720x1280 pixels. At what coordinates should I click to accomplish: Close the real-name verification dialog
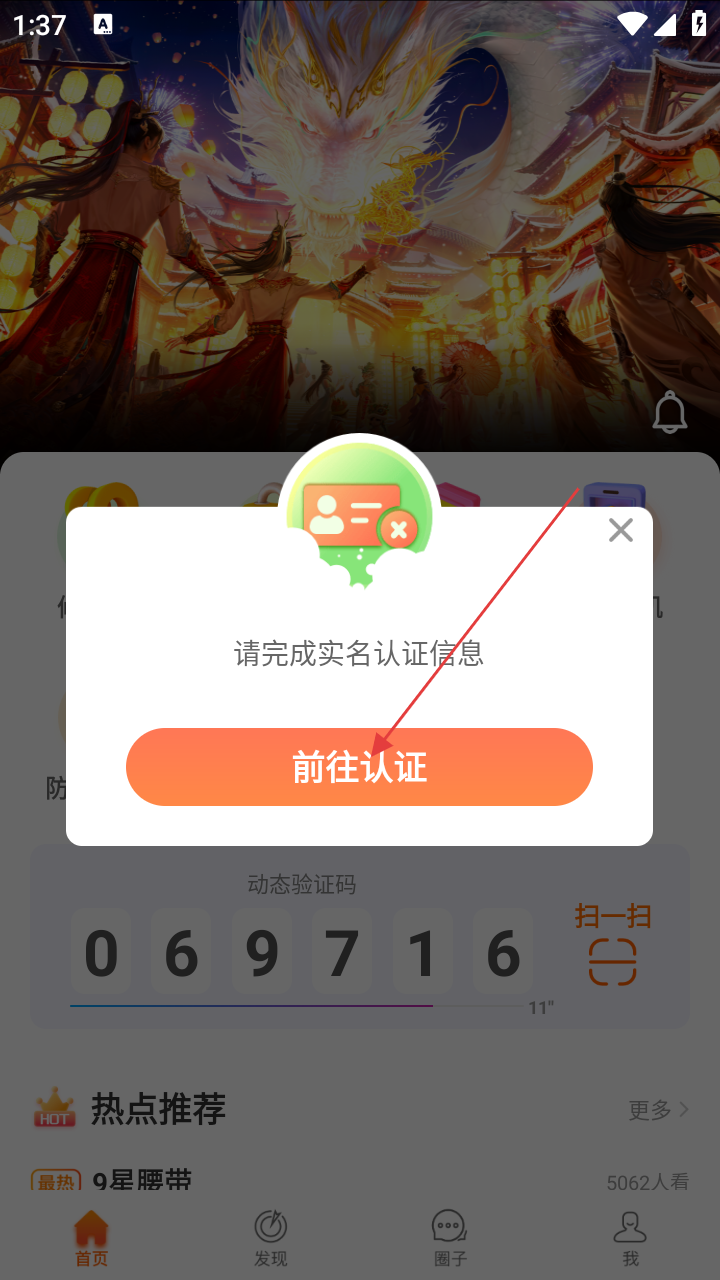621,530
